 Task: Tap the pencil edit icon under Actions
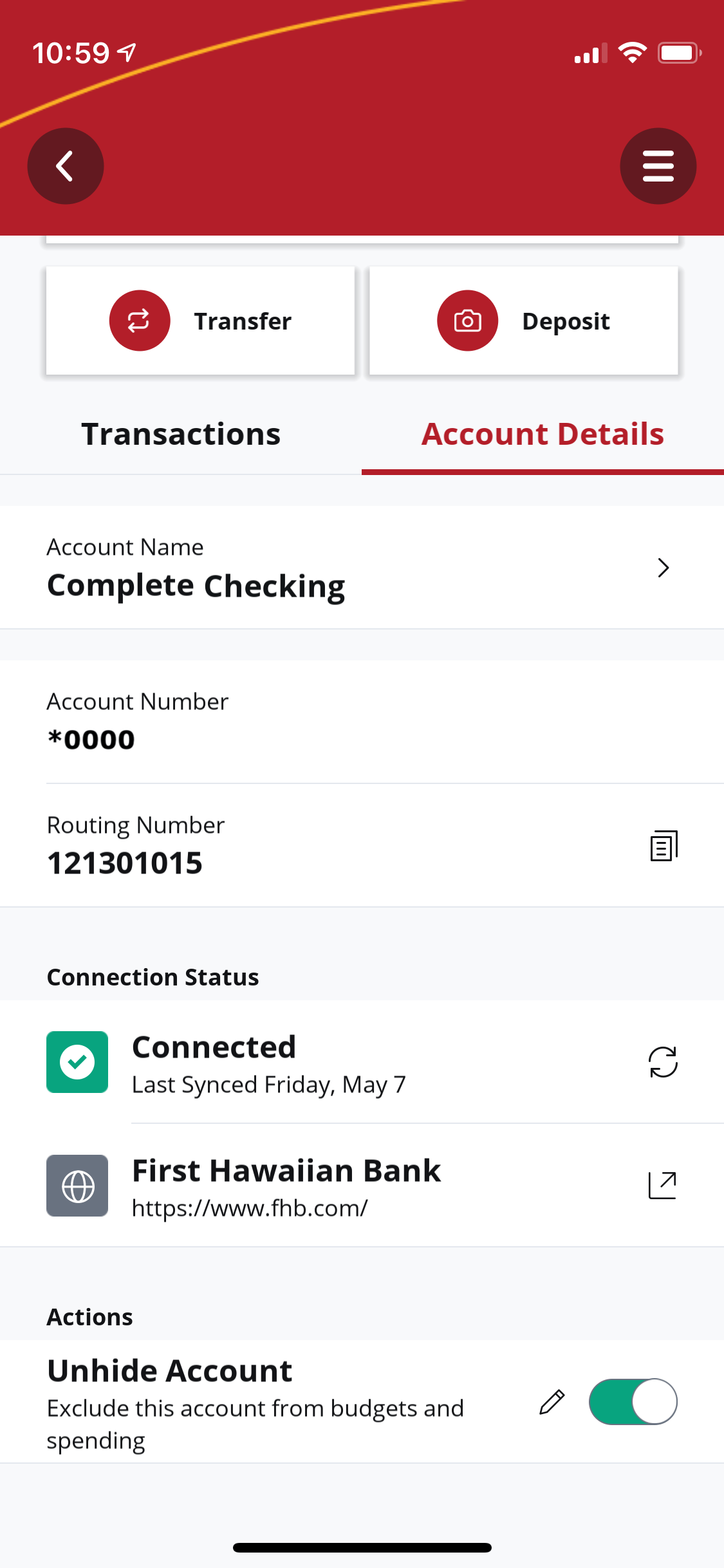point(550,1401)
